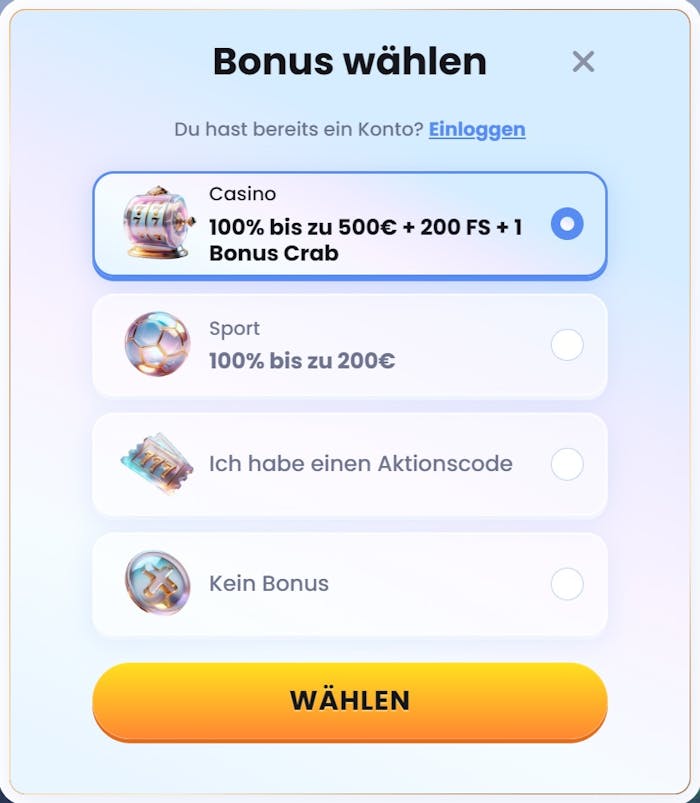Screen dimensions: 700x803
Task: Select Ich habe einen Aktionscode
Action: pos(567,464)
